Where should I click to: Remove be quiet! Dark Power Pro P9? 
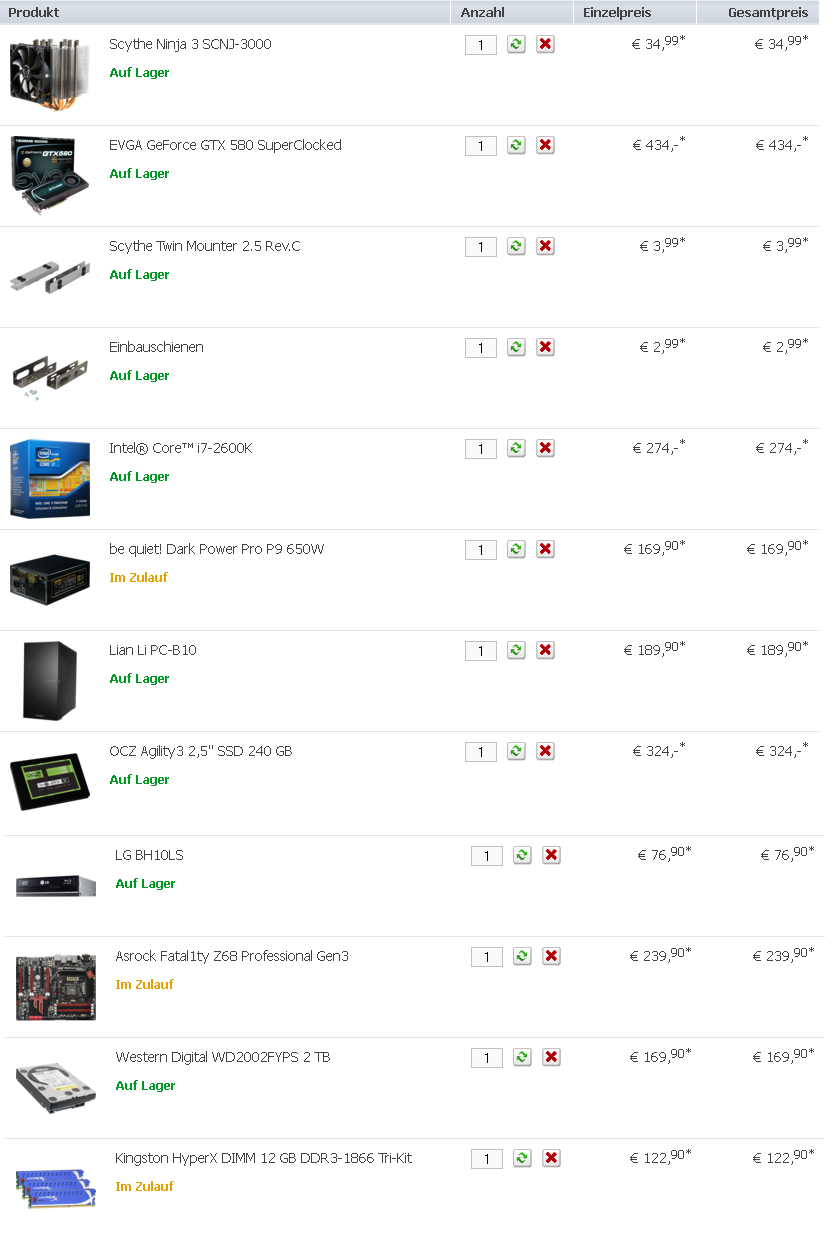pos(545,549)
